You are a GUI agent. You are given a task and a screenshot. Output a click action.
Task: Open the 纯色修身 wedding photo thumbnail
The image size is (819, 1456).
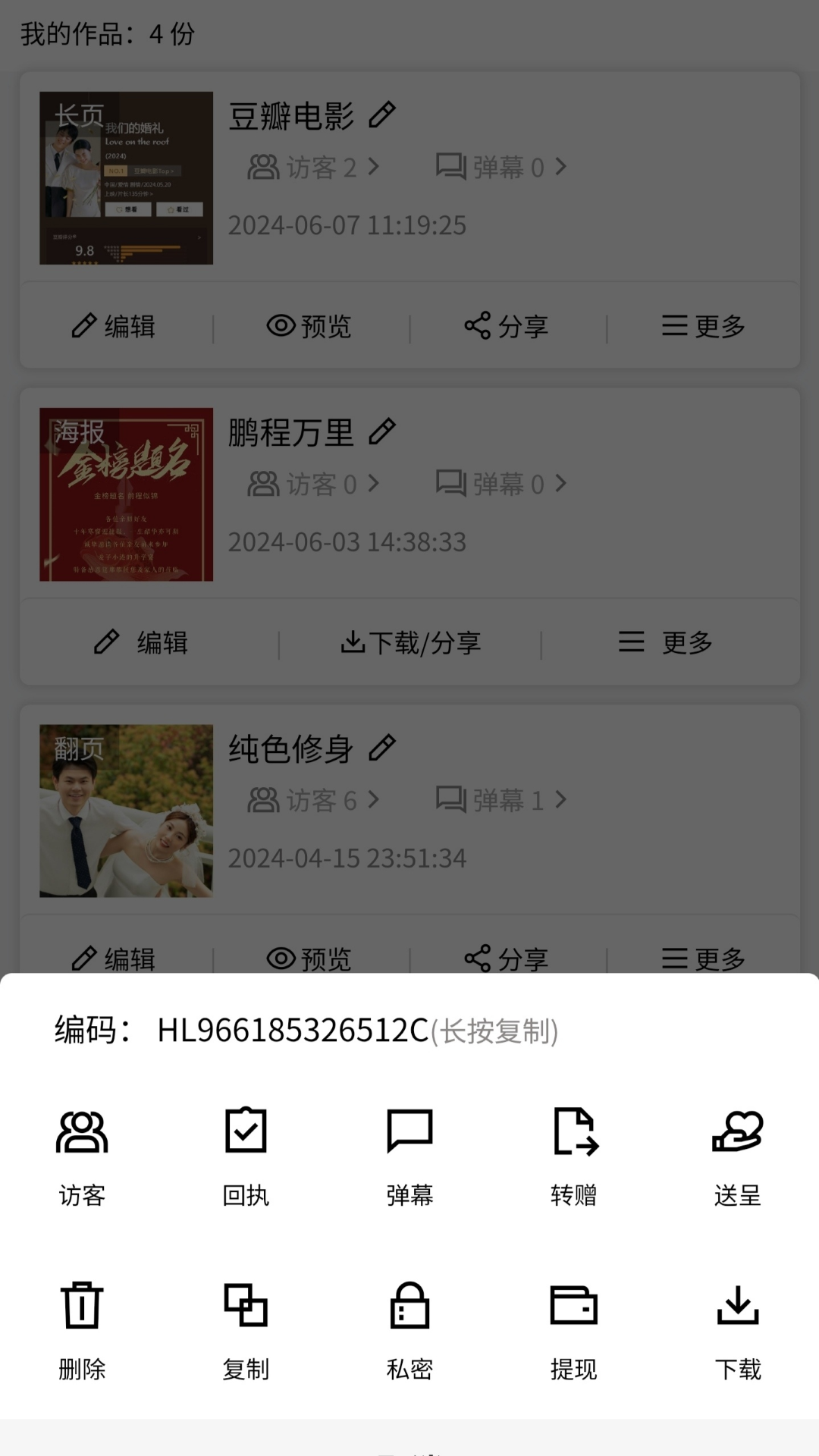coord(126,813)
